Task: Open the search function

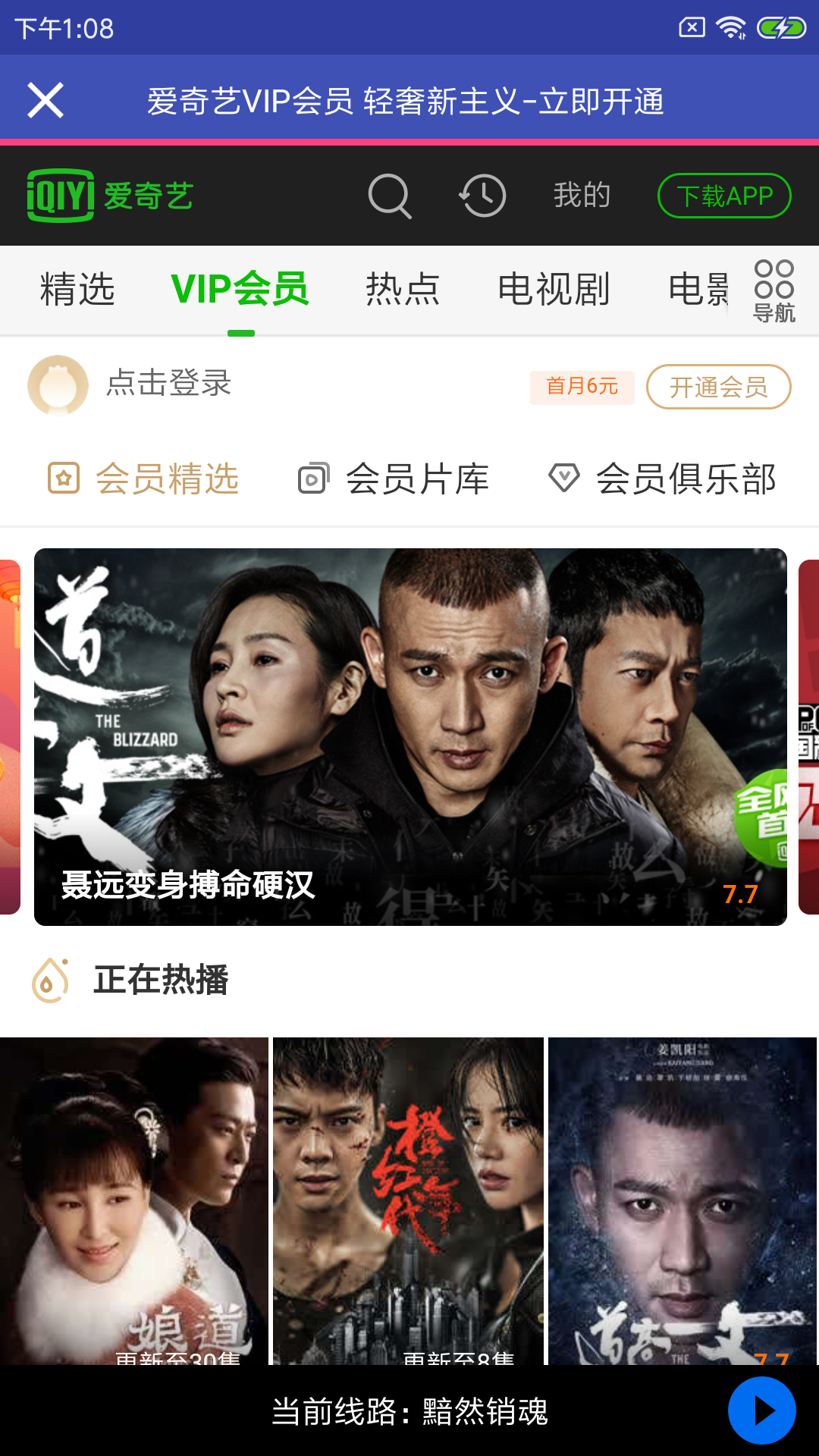Action: (x=389, y=195)
